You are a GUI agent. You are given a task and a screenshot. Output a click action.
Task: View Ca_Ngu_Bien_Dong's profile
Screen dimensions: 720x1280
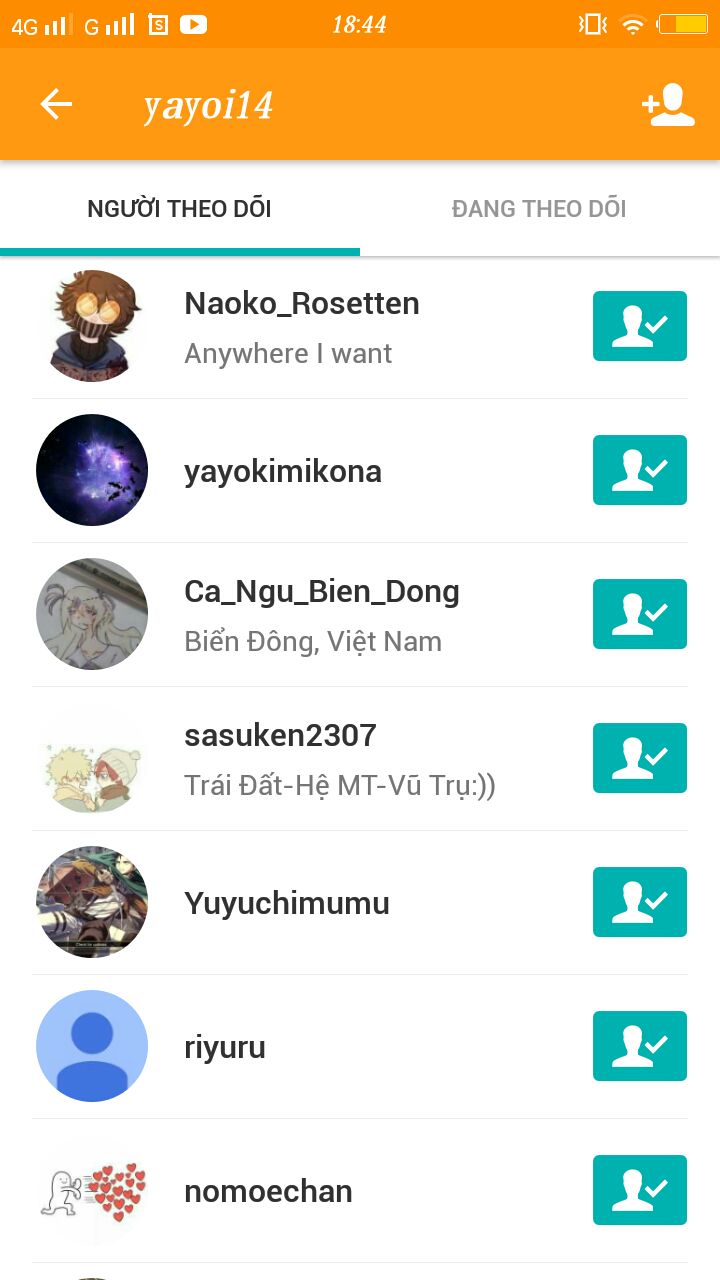pyautogui.click(x=321, y=592)
